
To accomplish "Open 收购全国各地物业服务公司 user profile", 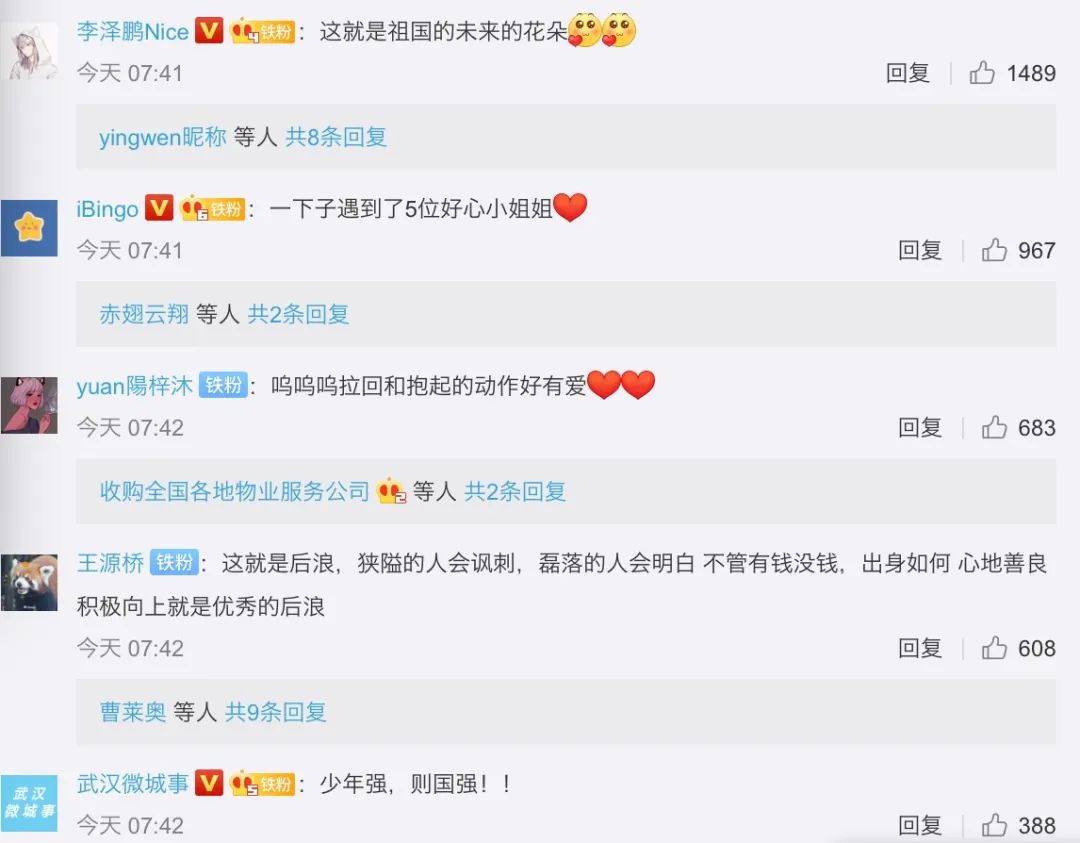I will click(235, 491).
